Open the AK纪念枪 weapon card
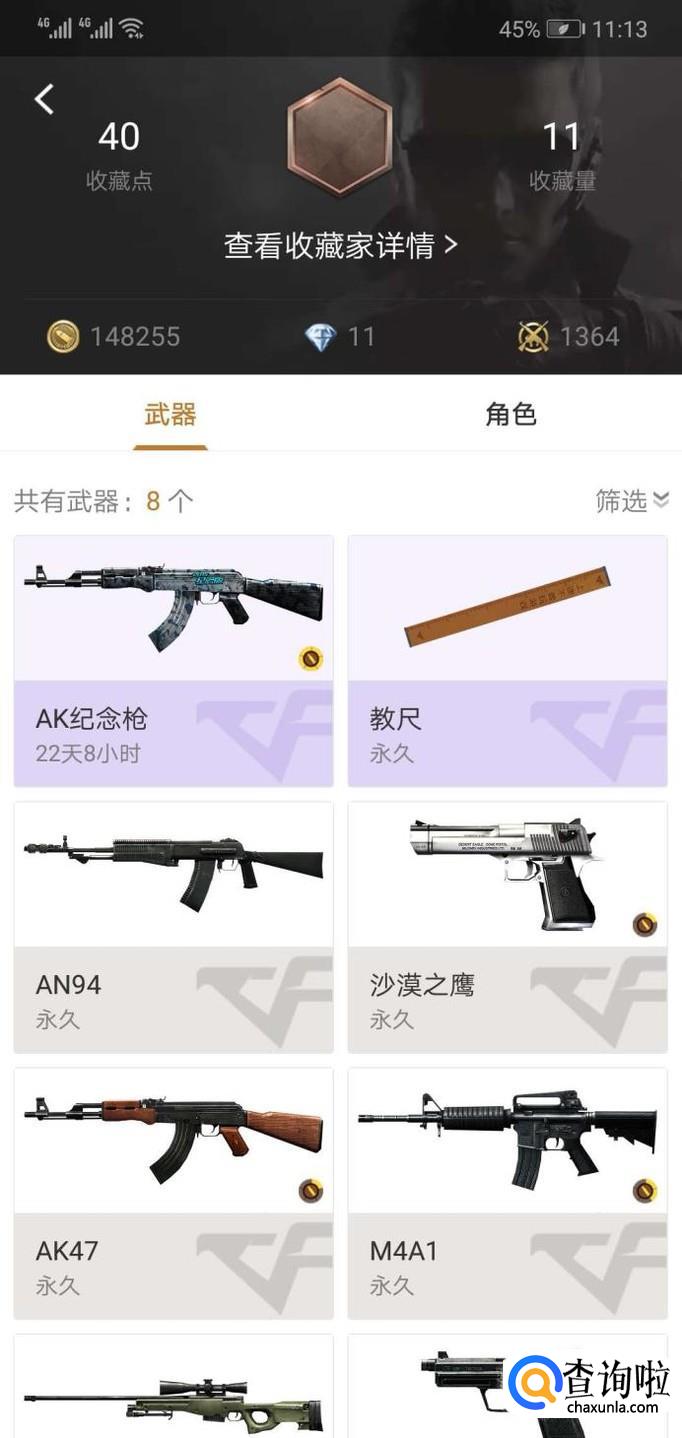The width and height of the screenshot is (682, 1438). click(x=173, y=661)
